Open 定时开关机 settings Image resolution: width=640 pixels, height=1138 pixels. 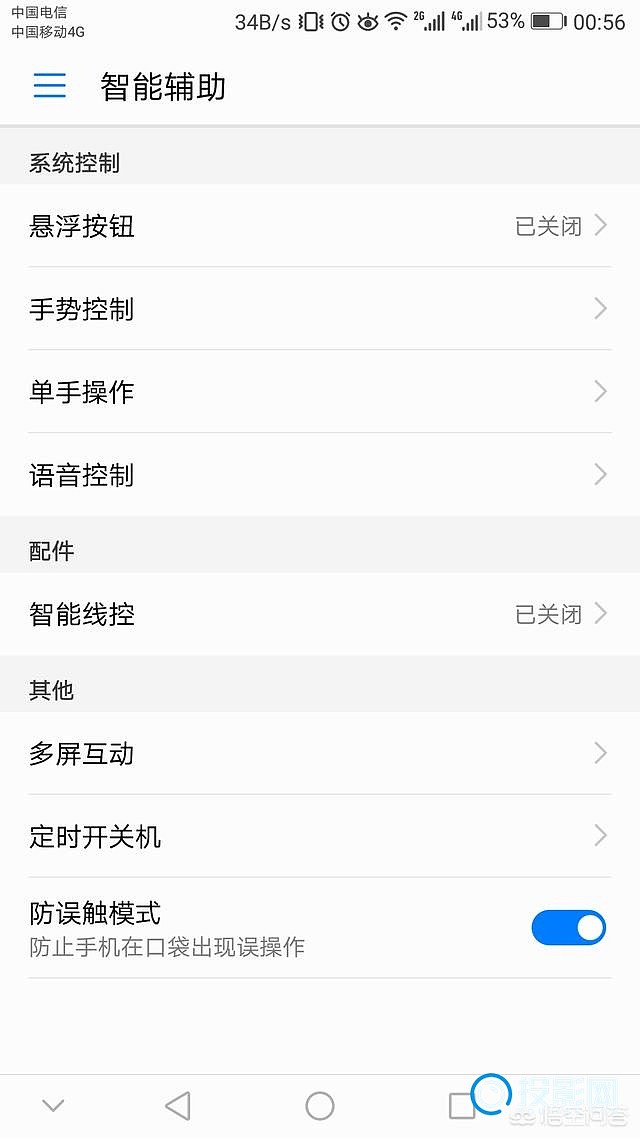[x=320, y=836]
